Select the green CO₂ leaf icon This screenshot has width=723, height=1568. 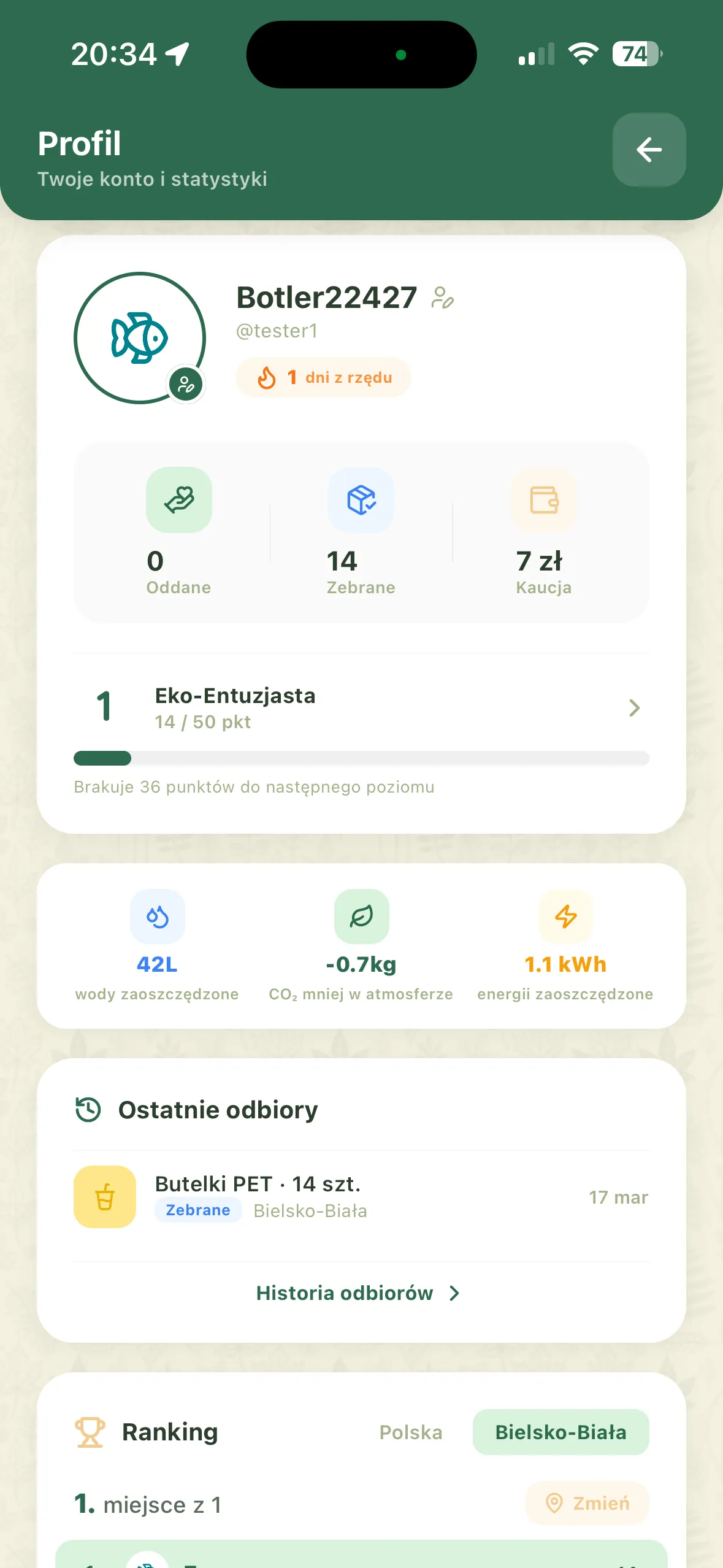pyautogui.click(x=361, y=917)
